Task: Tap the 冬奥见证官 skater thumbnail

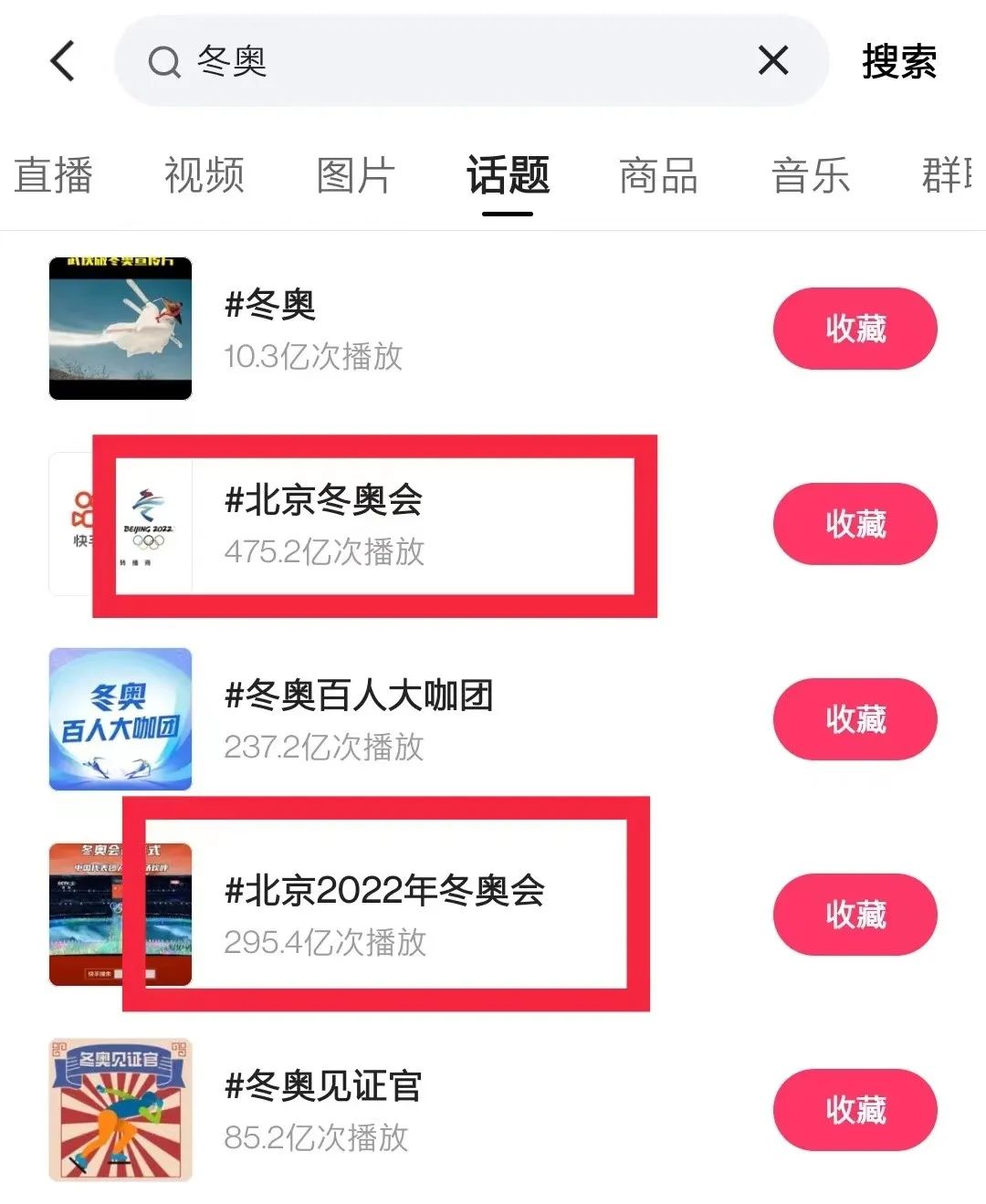Action: coord(120,1107)
